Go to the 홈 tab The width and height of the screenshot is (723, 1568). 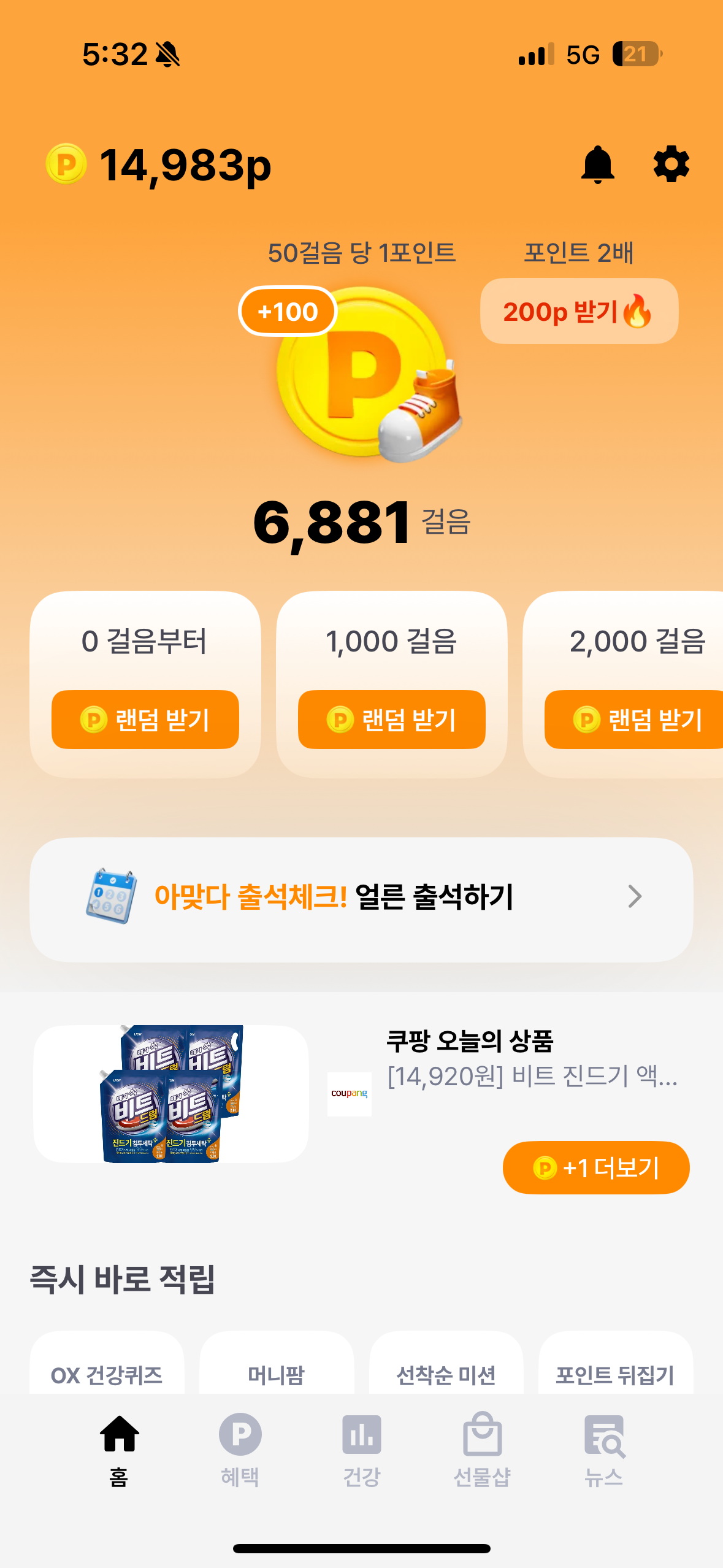click(x=119, y=1450)
